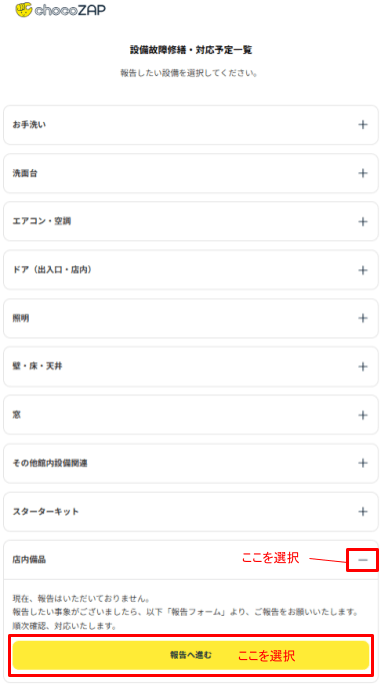Expand the 照明 section
Screen dimensions: 384x687
191,318
